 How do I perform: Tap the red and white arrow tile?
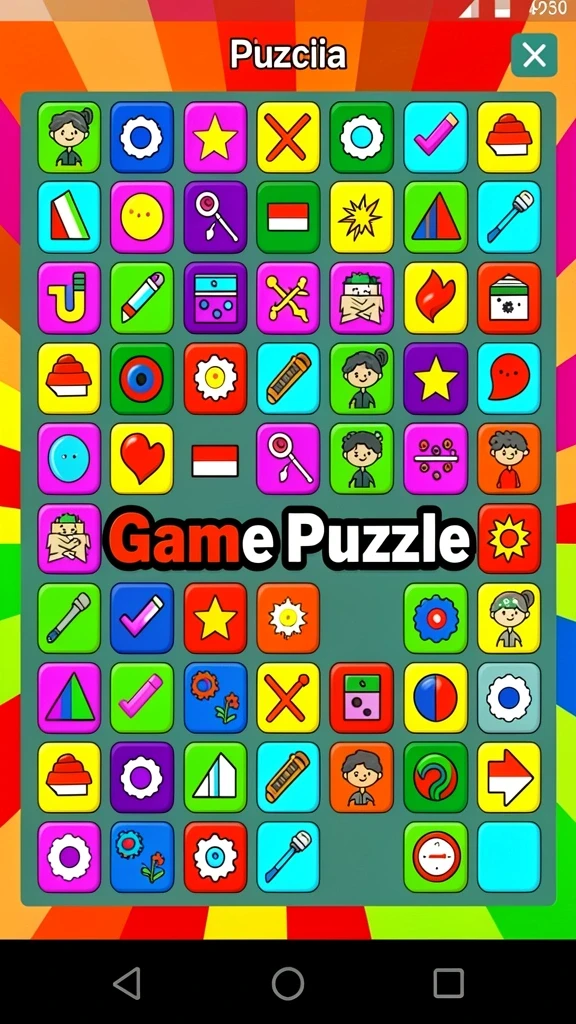coord(509,777)
